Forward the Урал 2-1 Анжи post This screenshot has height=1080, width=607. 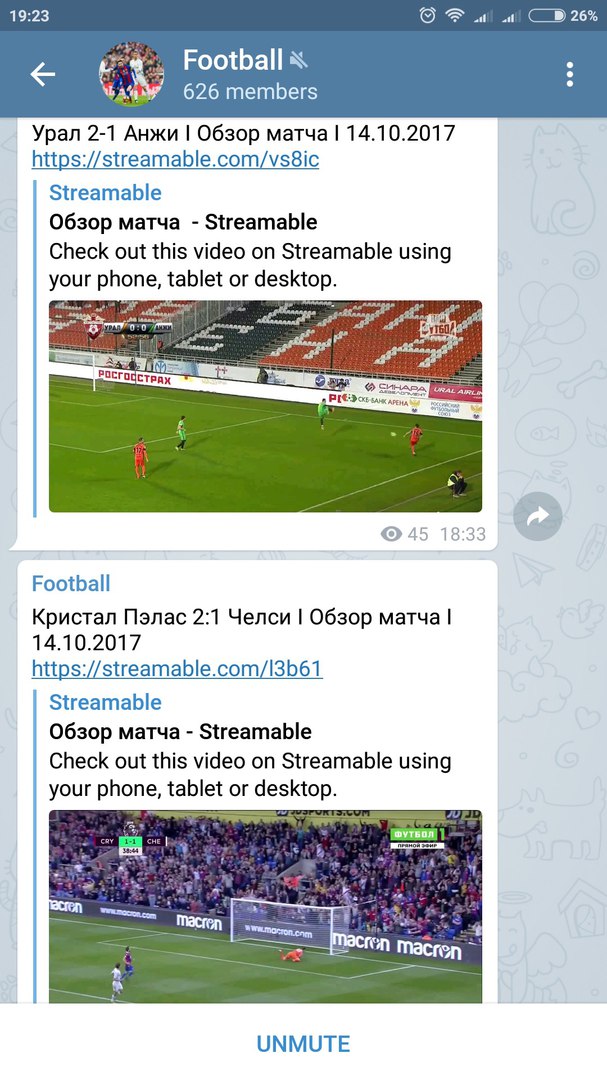pyautogui.click(x=538, y=516)
